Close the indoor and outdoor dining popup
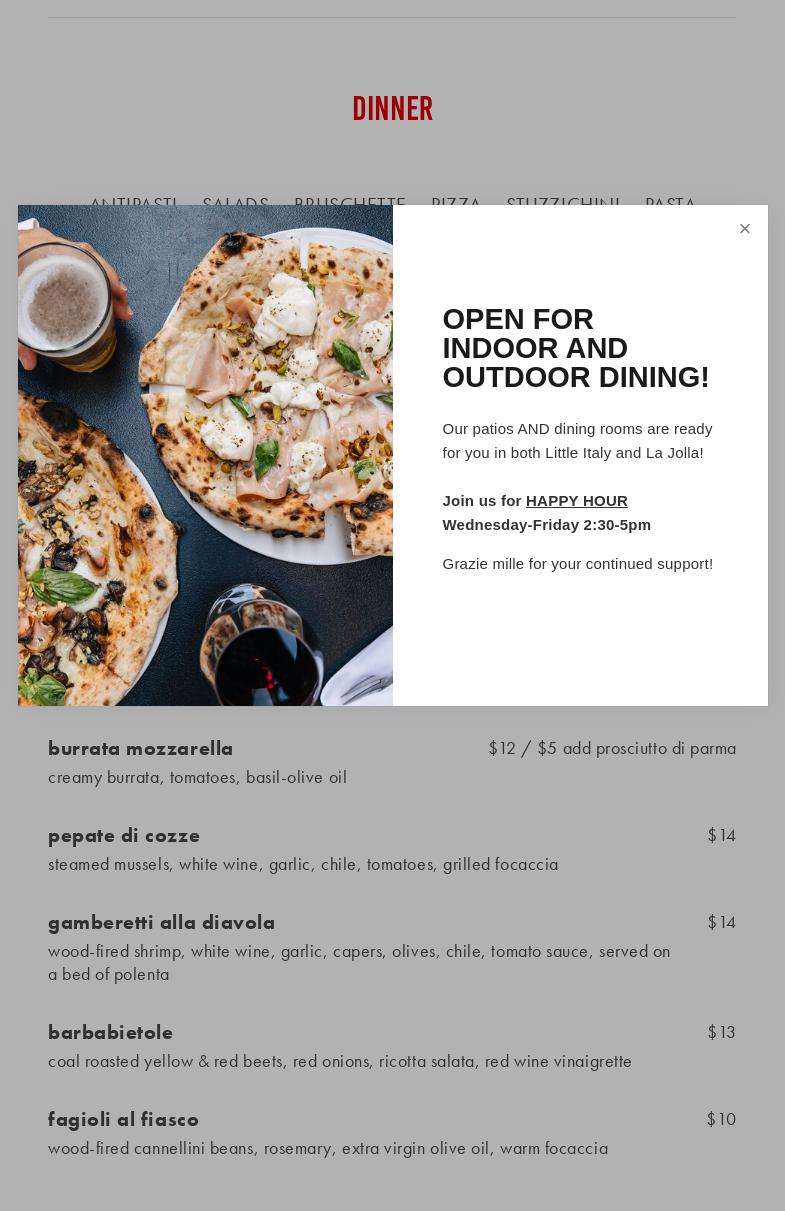 [x=744, y=229]
